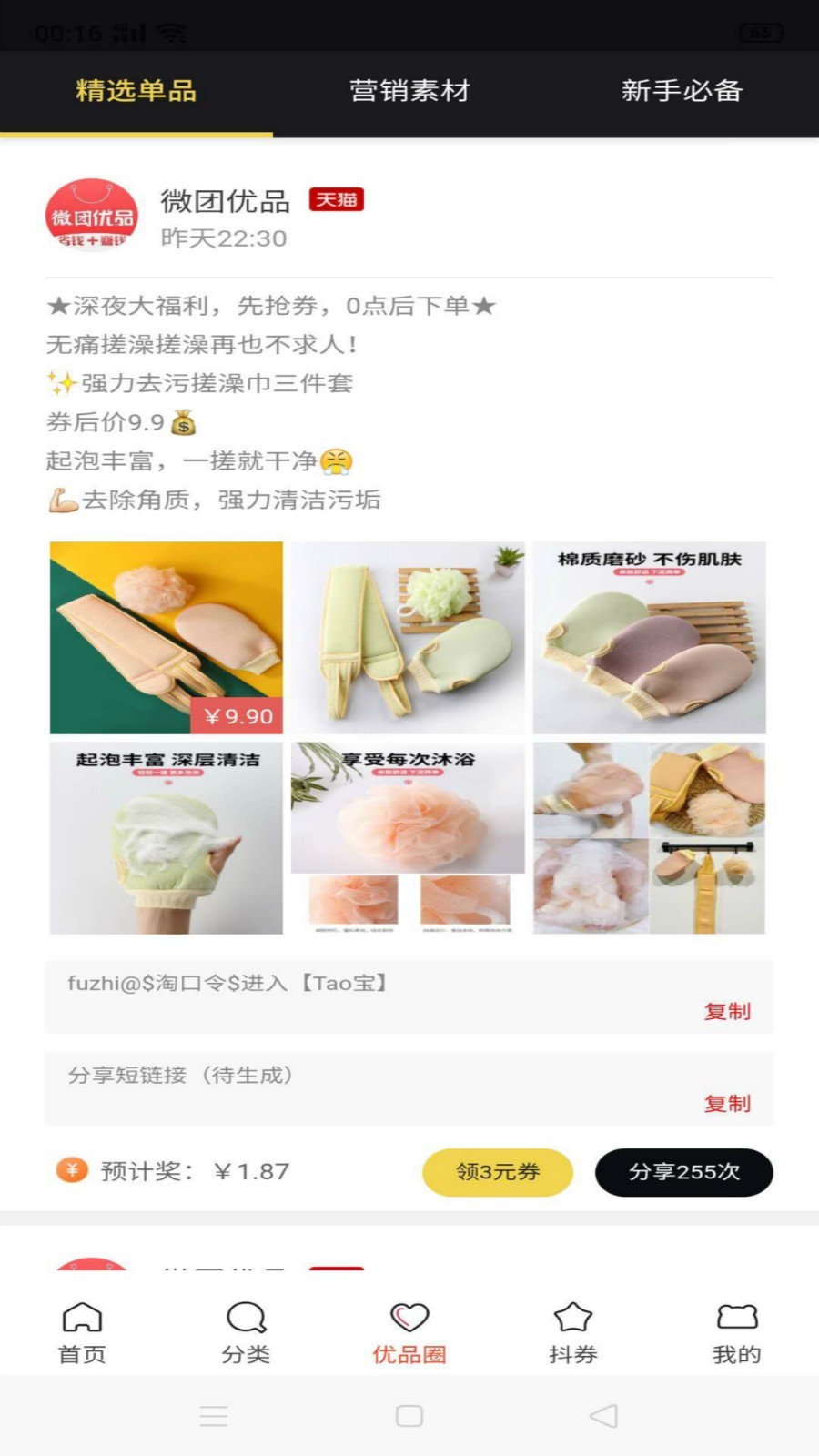Image resolution: width=819 pixels, height=1456 pixels.
Task: Switch to the 抖券 tab
Action: (x=572, y=1332)
